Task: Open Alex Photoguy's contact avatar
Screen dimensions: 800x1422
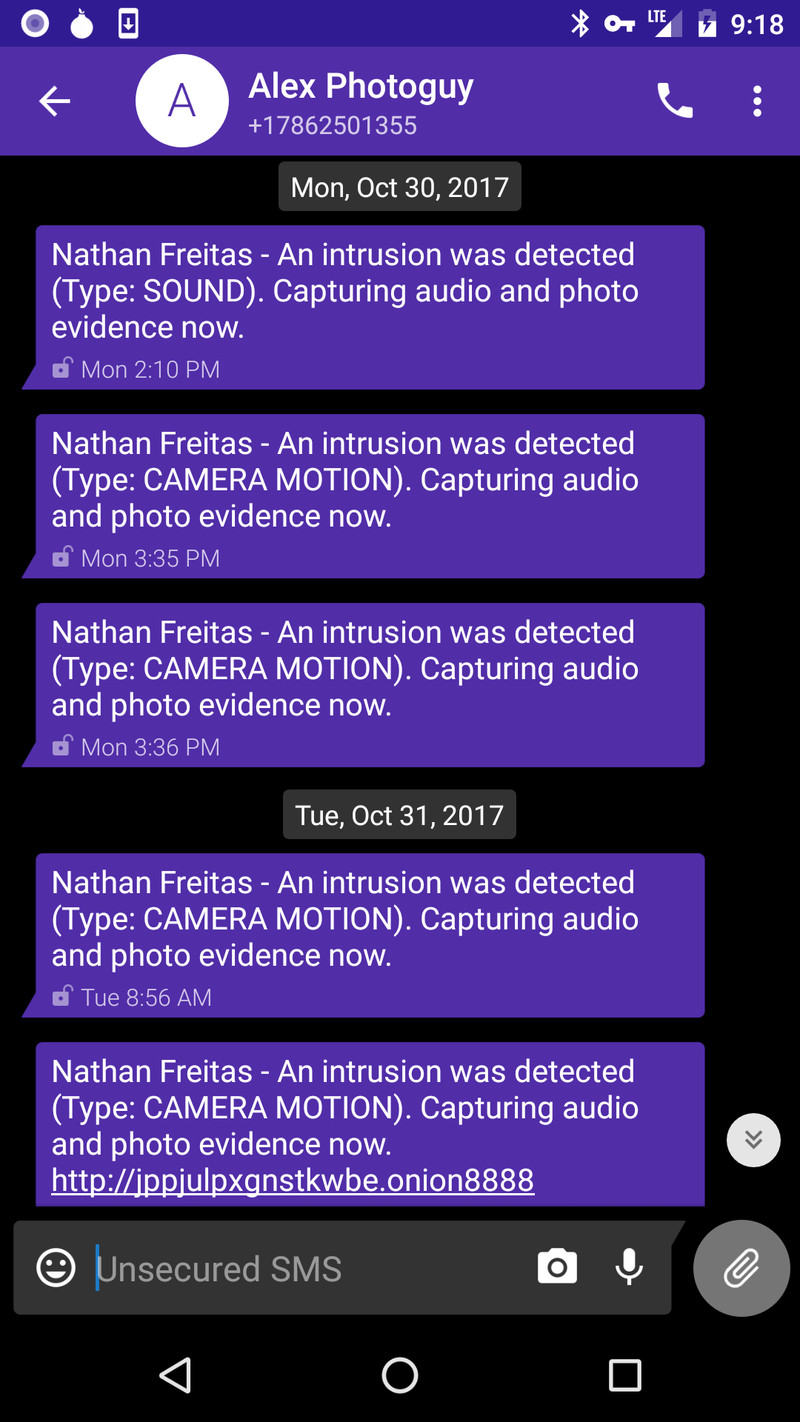Action: click(x=181, y=101)
